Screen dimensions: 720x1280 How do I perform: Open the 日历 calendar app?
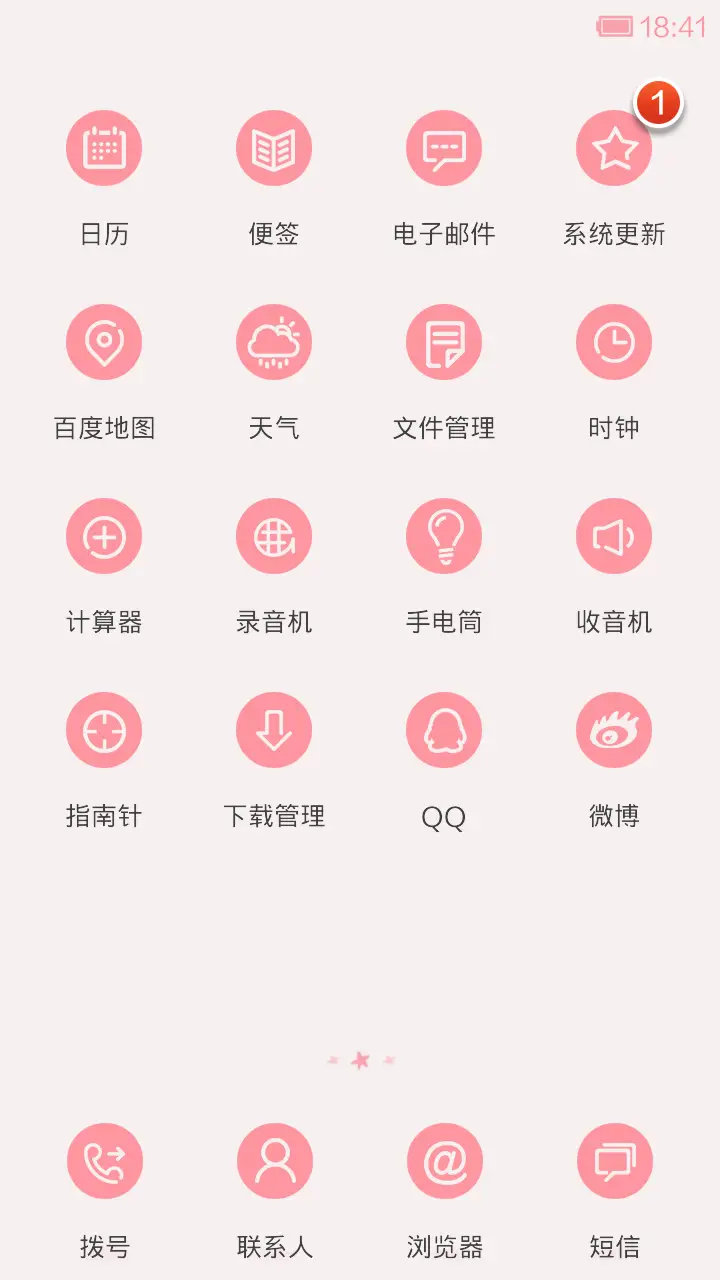[x=104, y=147]
